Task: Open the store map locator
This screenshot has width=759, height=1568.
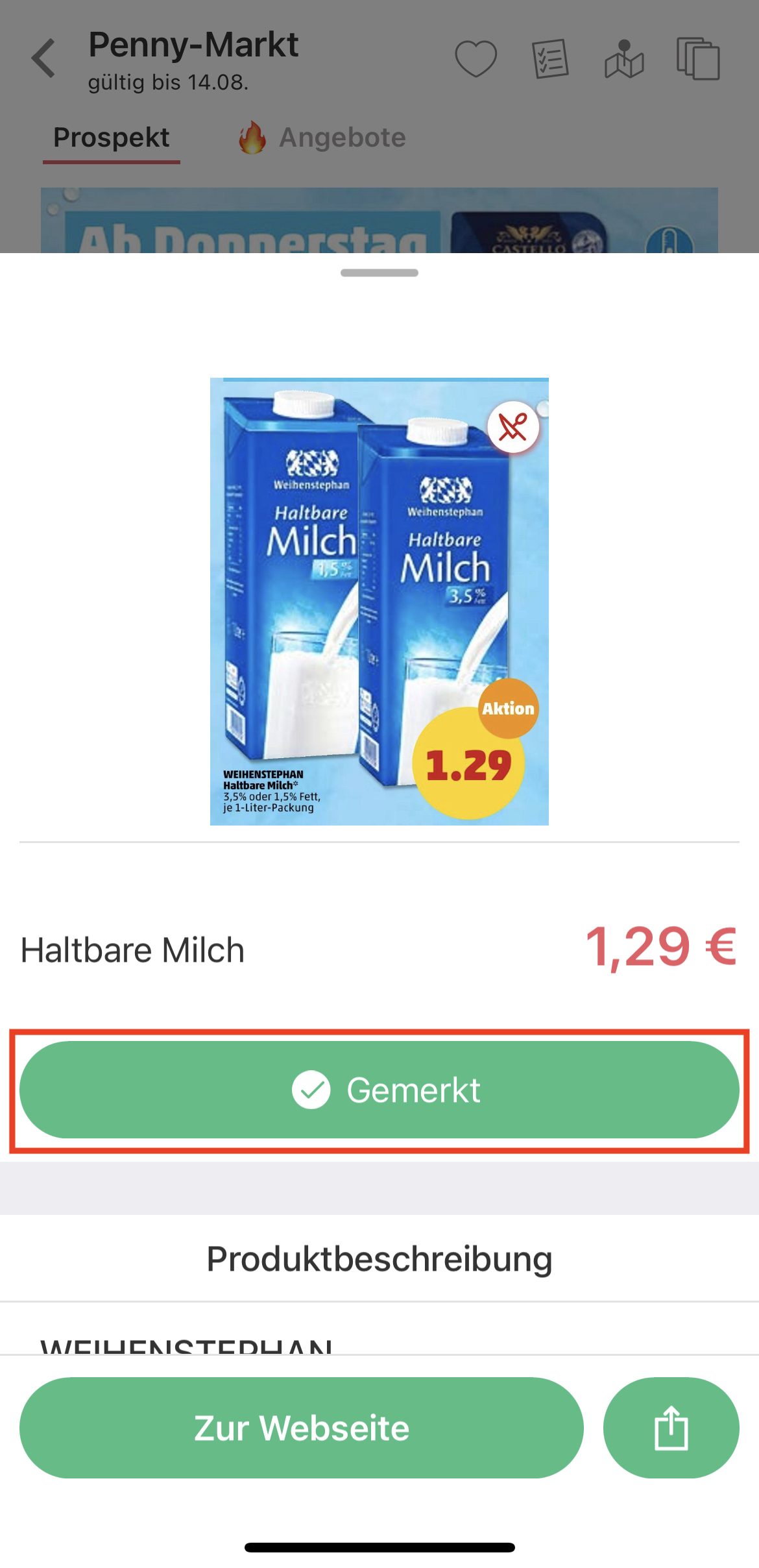Action: [624, 58]
